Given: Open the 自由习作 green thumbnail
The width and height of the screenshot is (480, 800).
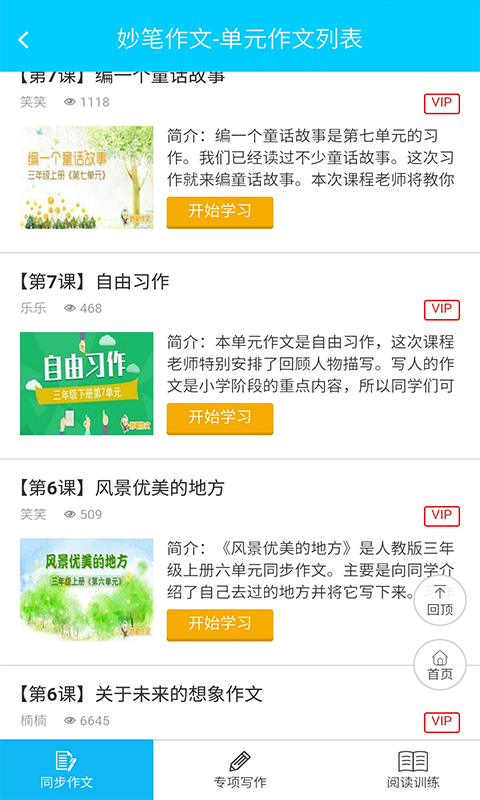Looking at the screenshot, I should (87, 383).
